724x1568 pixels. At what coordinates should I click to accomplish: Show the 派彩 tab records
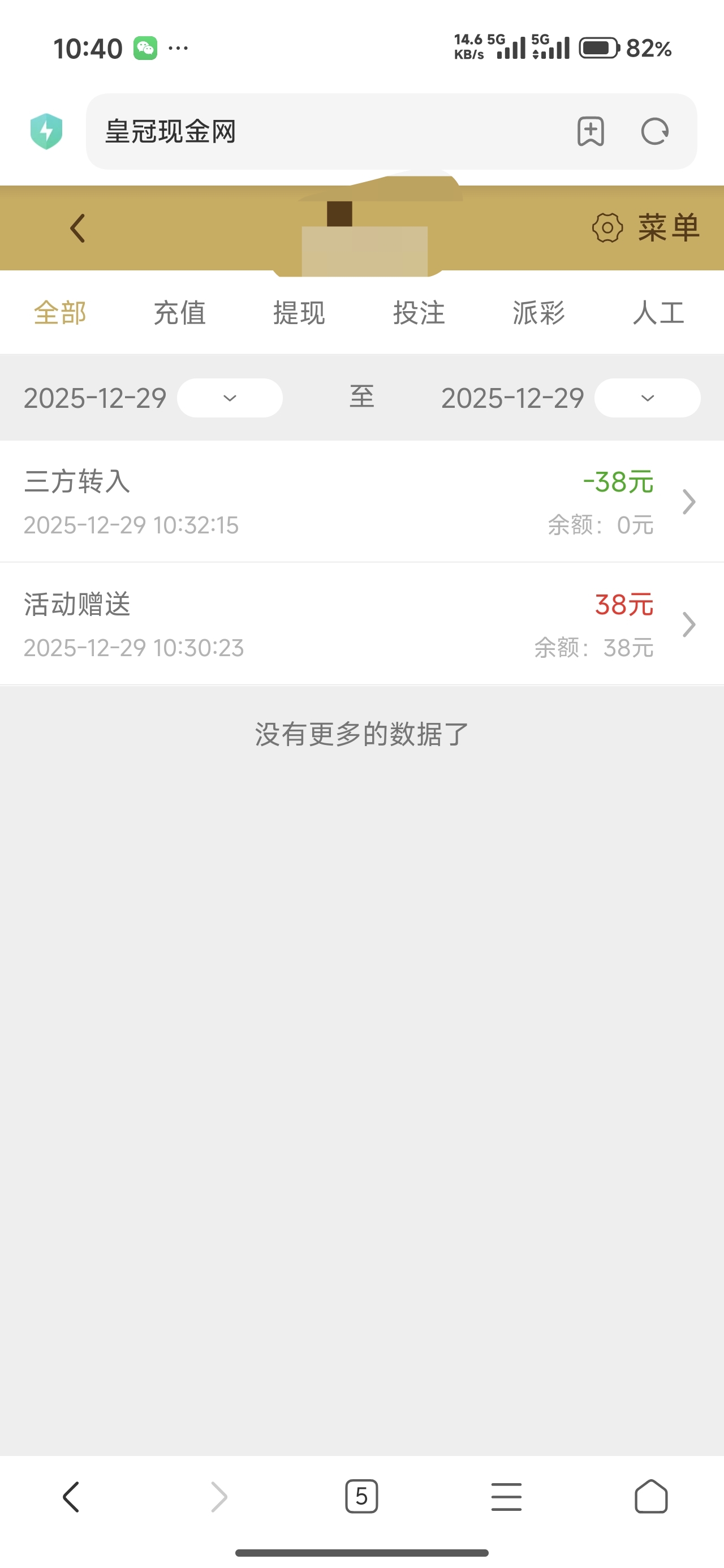click(x=538, y=313)
